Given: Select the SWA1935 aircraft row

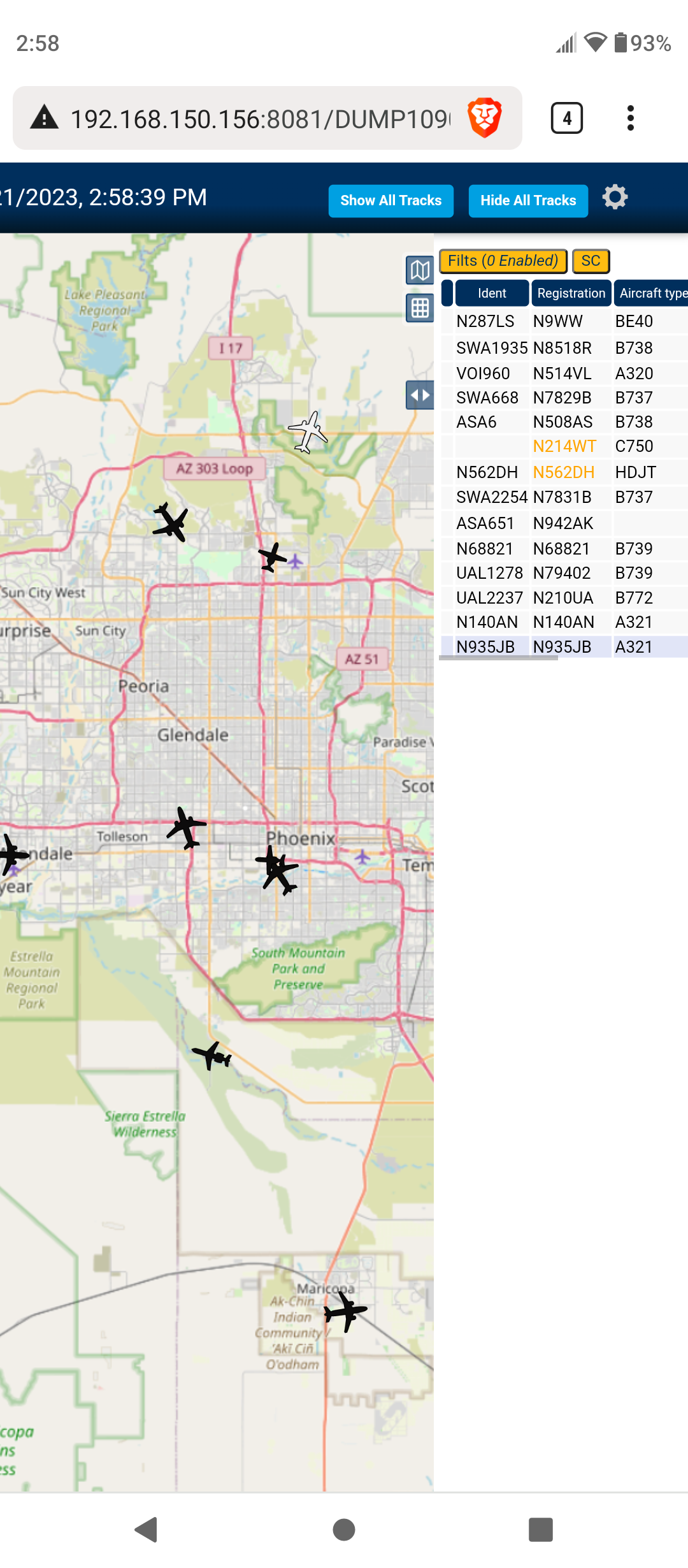Looking at the screenshot, I should click(x=564, y=348).
